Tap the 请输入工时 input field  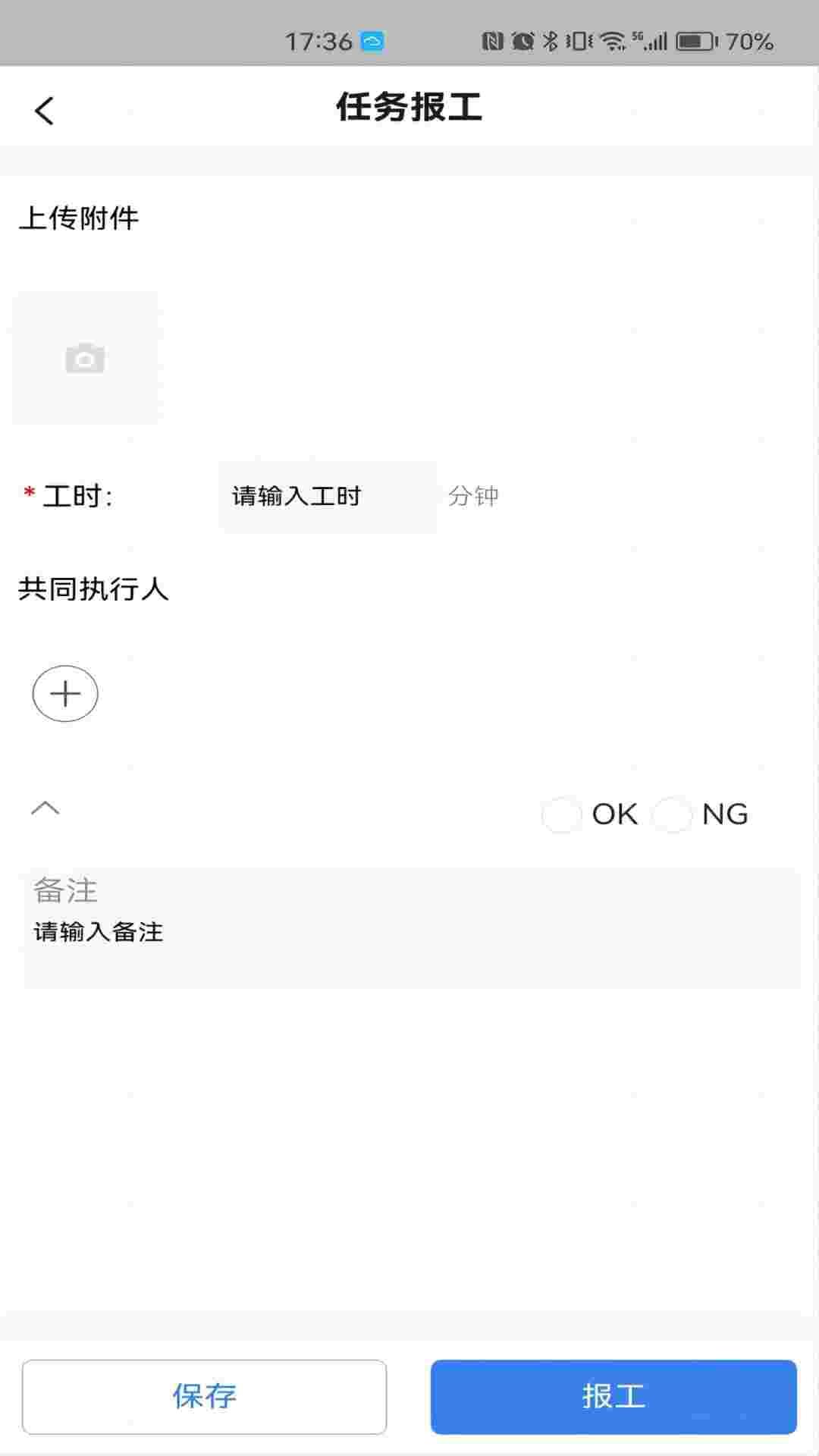[326, 495]
